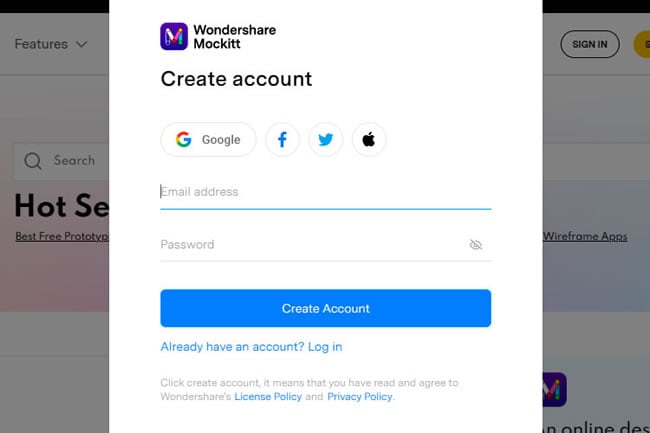Image resolution: width=650 pixels, height=433 pixels.
Task: Tap the Password field
Action: 310,244
